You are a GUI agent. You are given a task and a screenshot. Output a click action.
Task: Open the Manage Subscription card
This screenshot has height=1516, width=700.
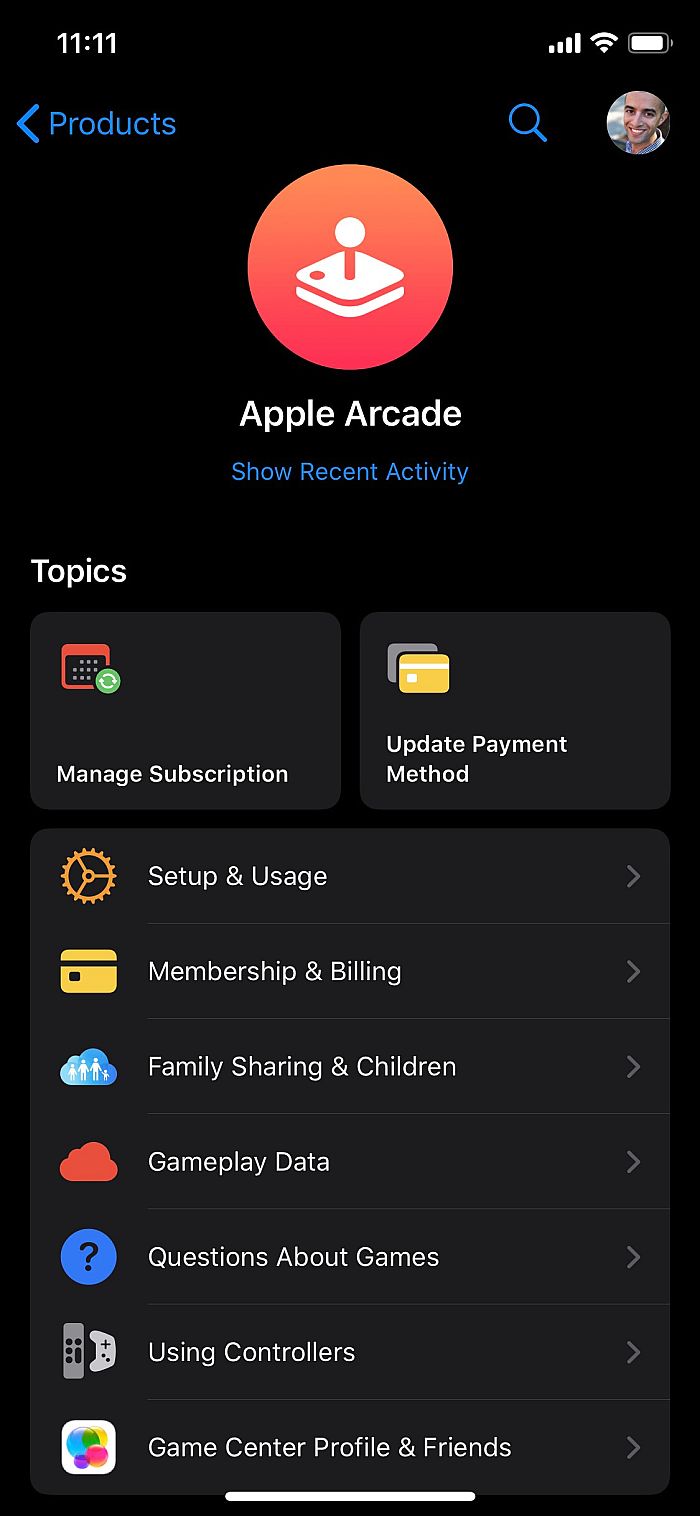coord(186,711)
